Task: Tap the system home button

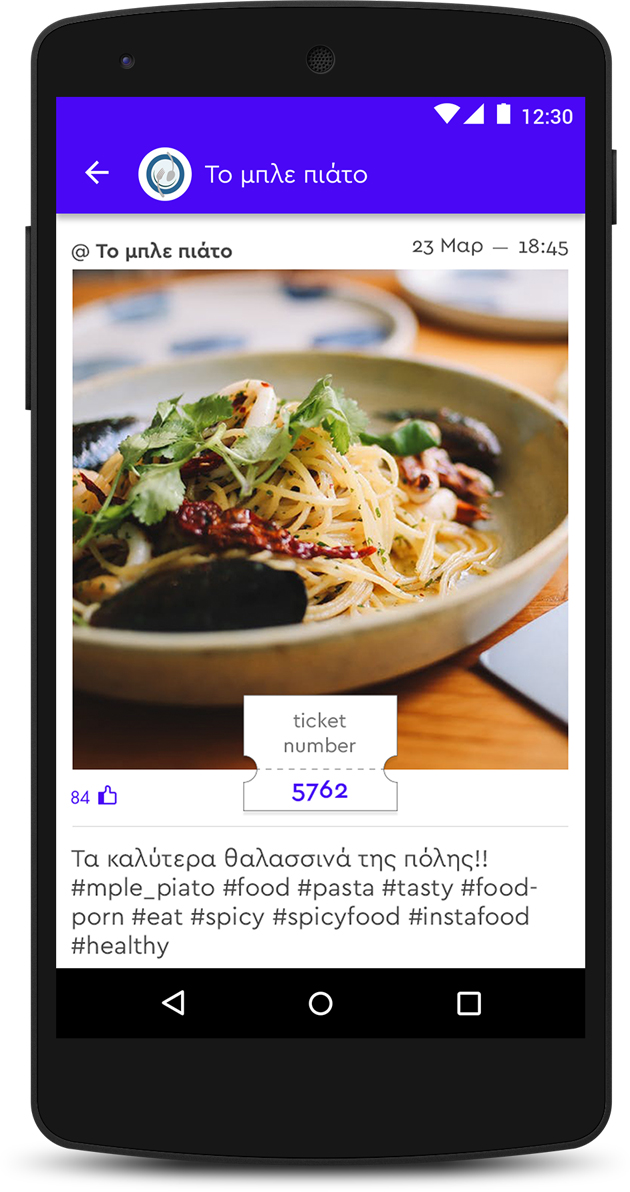Action: pos(320,1003)
